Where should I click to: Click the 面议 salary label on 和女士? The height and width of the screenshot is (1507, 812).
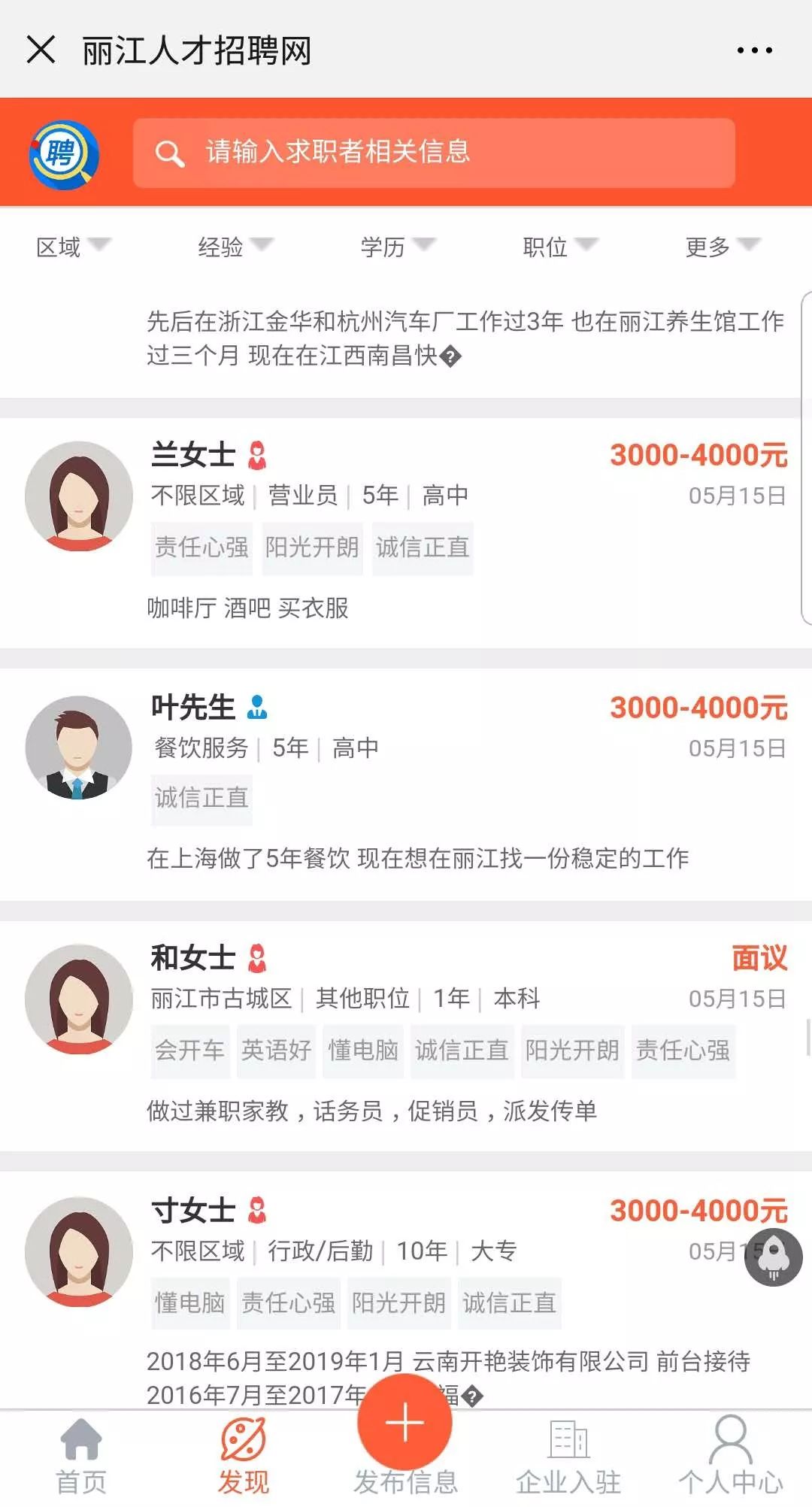[761, 958]
